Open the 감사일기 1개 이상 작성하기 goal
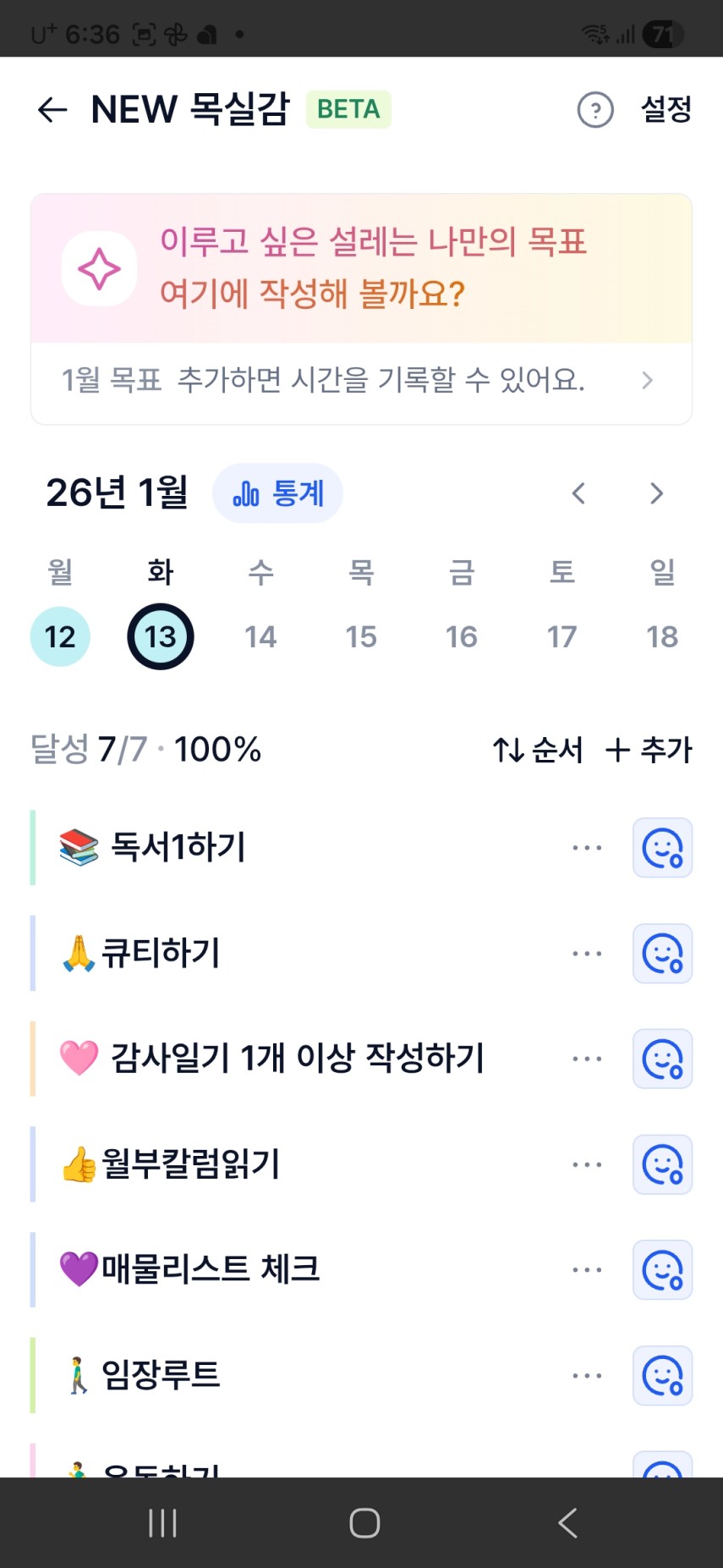Screen dimensions: 723x1568 click(296, 1059)
